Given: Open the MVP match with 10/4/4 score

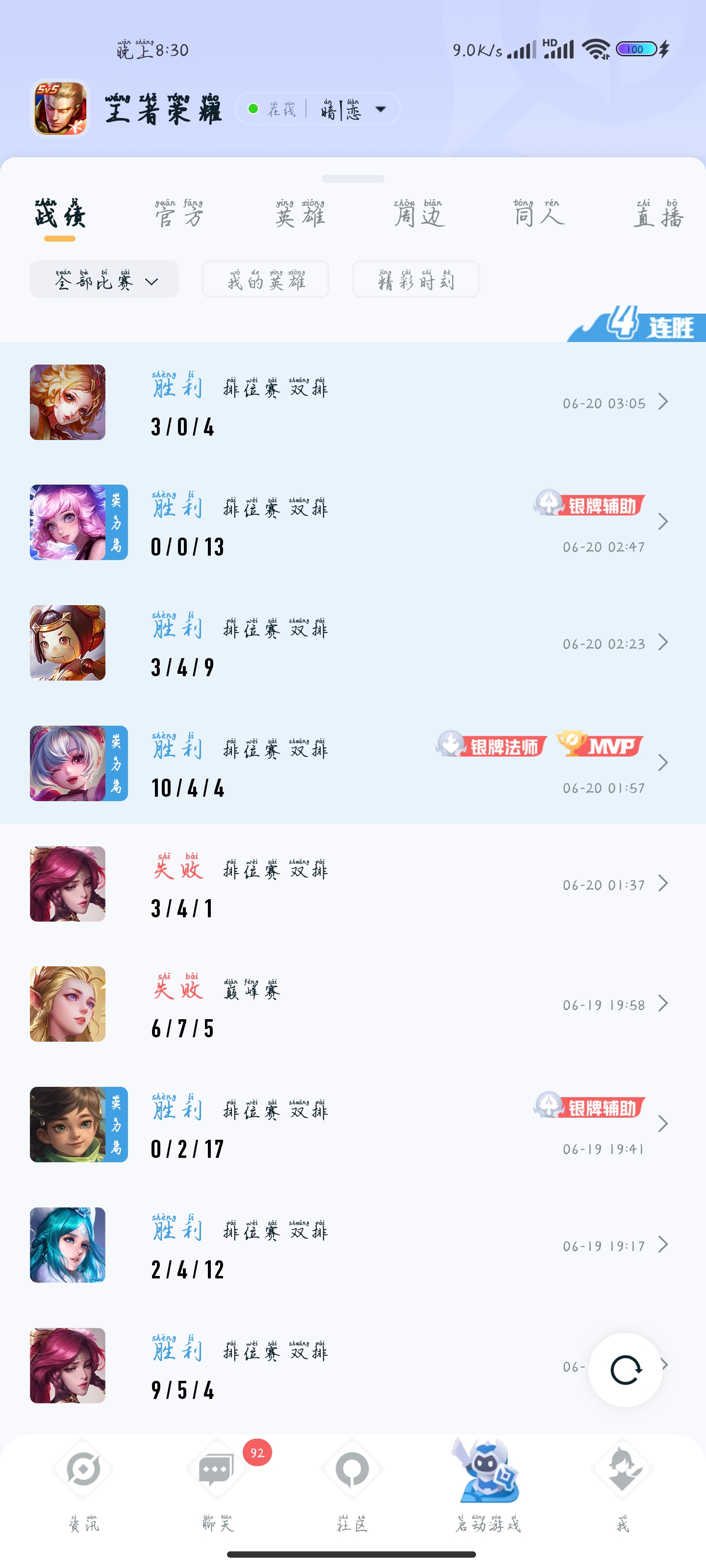Looking at the screenshot, I should [x=353, y=763].
